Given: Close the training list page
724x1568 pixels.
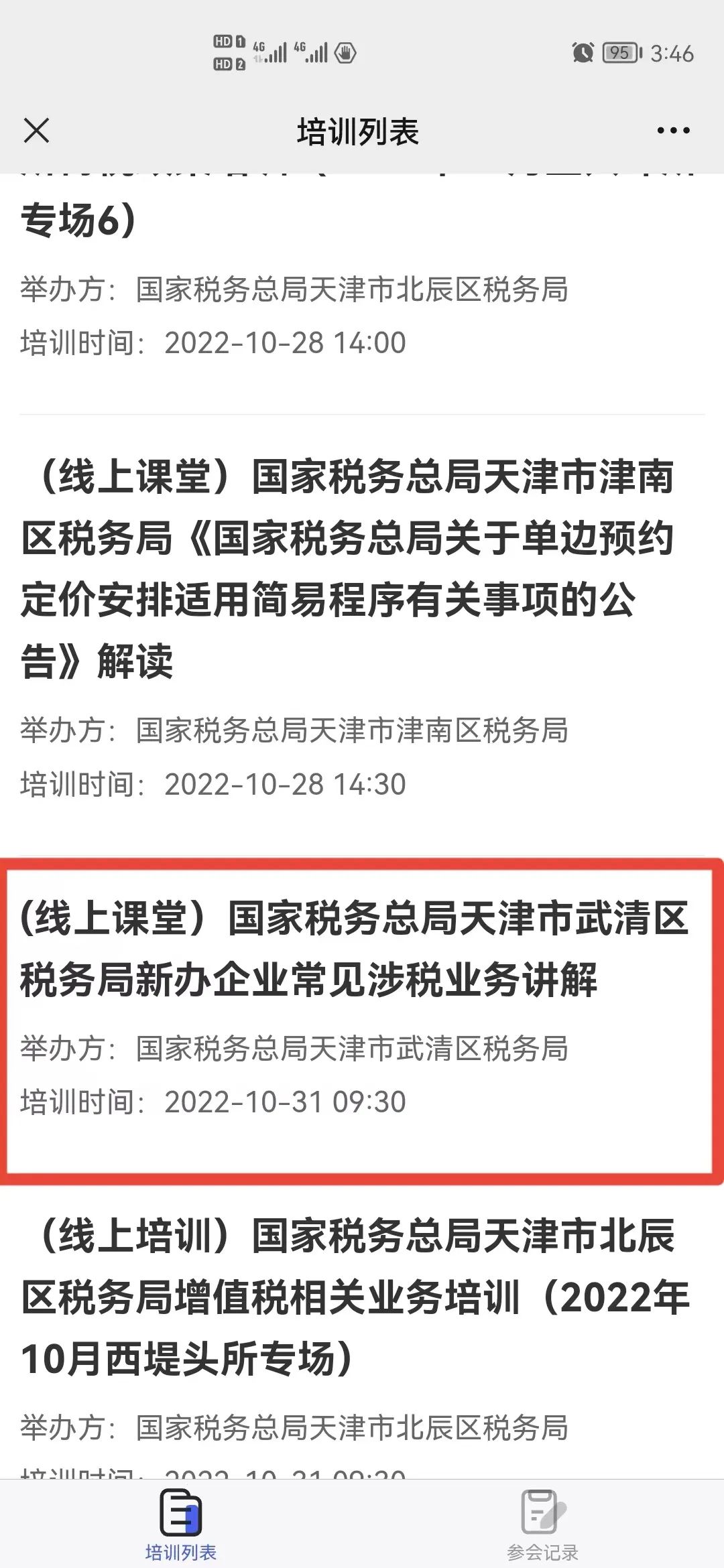Looking at the screenshot, I should tap(36, 131).
